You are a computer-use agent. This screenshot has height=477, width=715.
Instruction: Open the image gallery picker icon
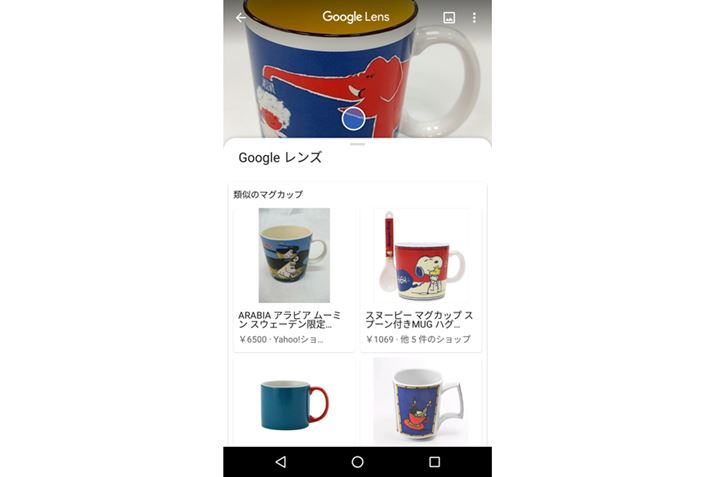(449, 18)
